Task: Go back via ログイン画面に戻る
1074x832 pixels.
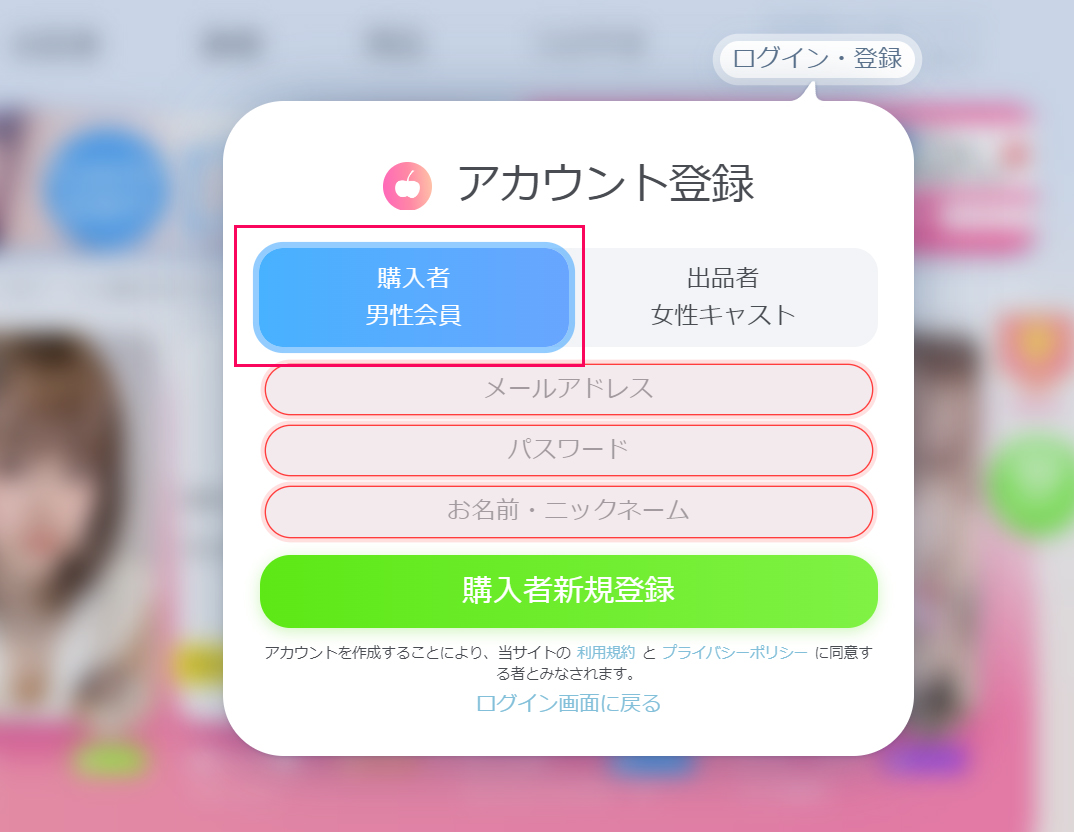Action: [x=568, y=703]
